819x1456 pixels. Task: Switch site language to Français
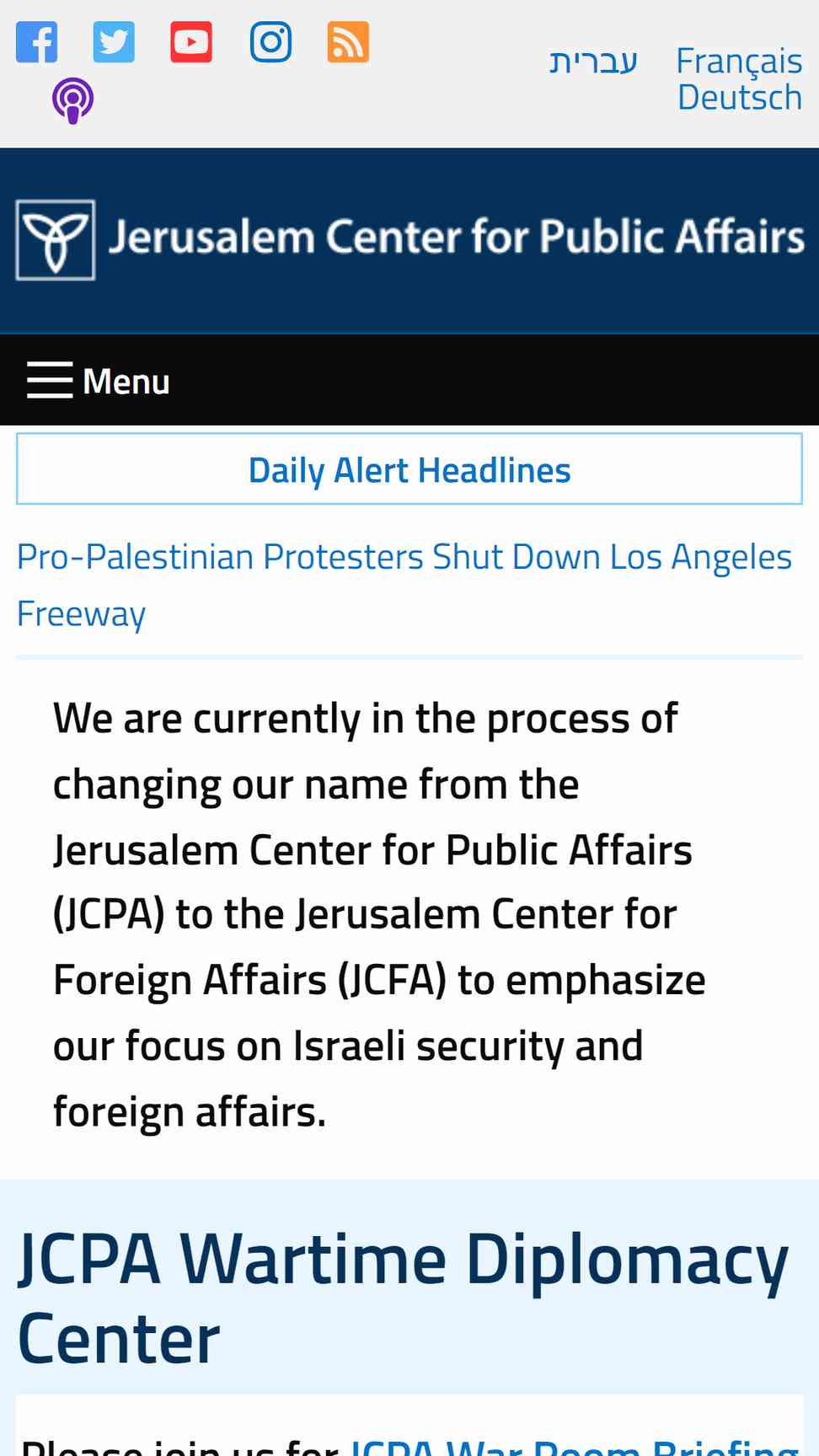[x=739, y=61]
